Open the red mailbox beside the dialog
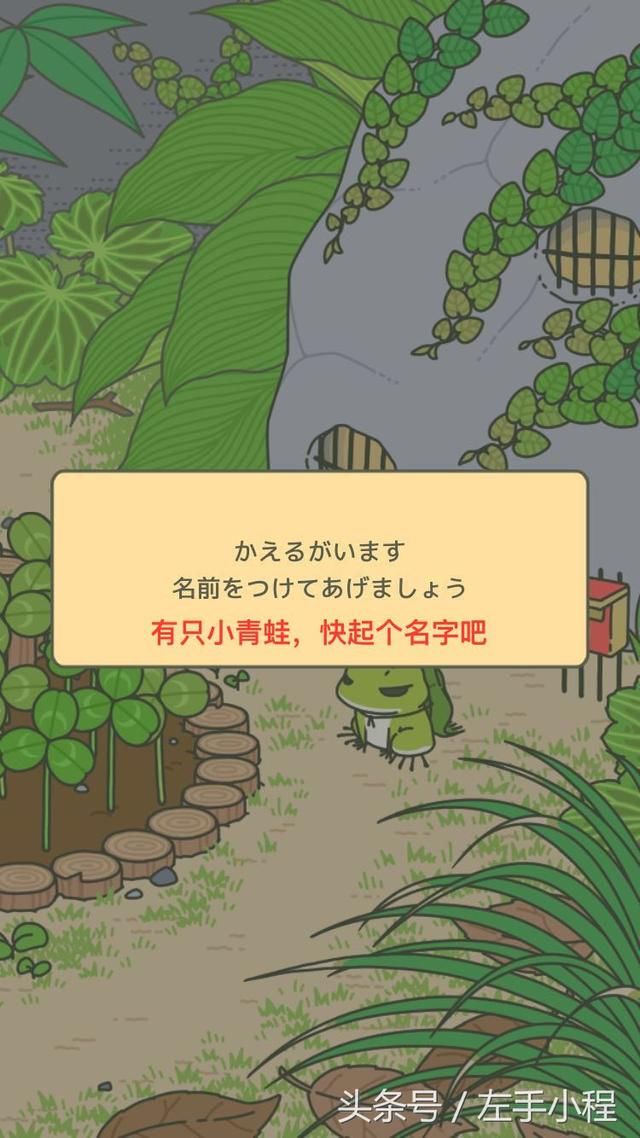The width and height of the screenshot is (640, 1138). pyautogui.click(x=607, y=610)
